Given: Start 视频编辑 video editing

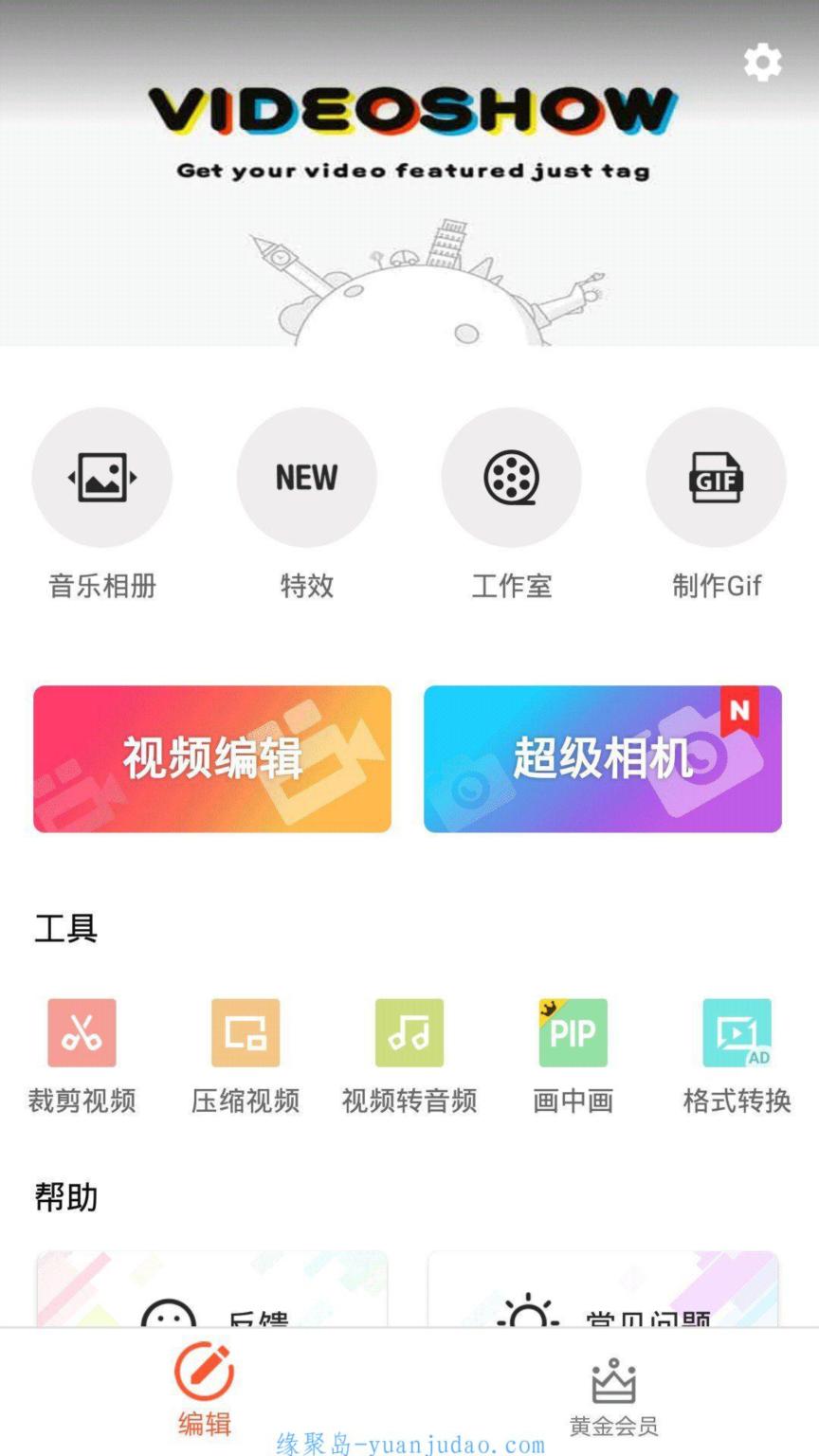Looking at the screenshot, I should [x=212, y=759].
